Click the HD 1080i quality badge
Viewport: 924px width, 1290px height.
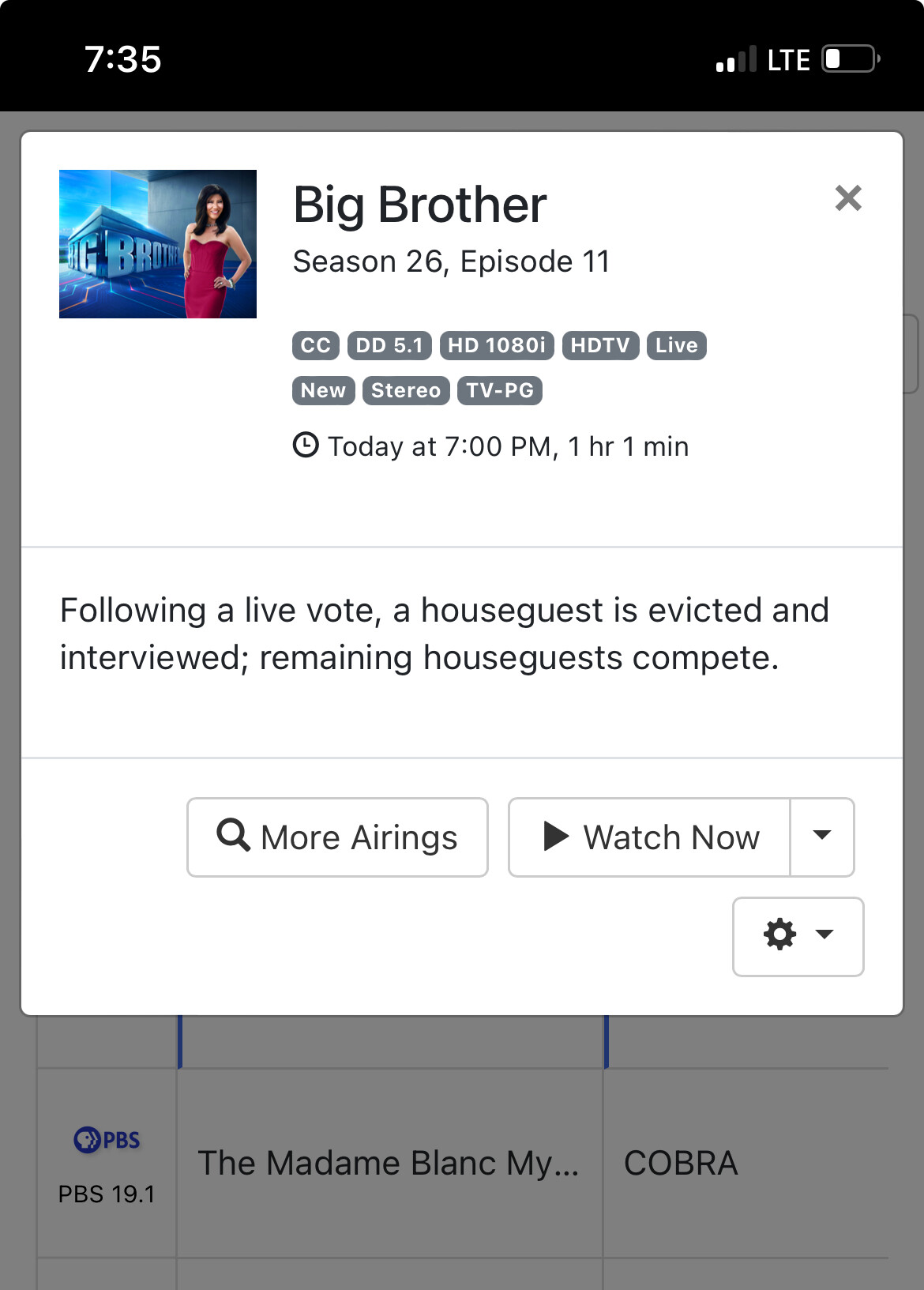click(495, 345)
